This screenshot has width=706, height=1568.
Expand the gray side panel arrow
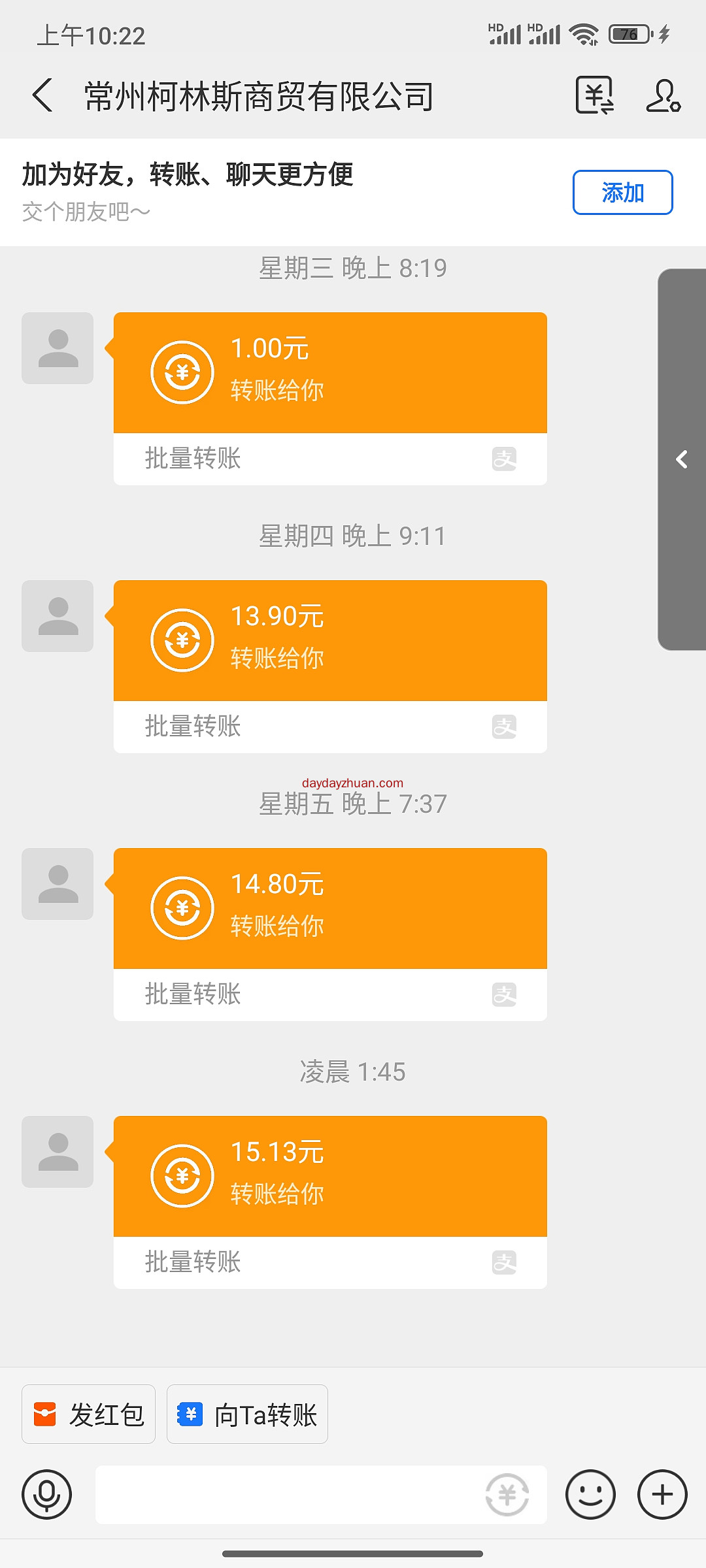[x=682, y=459]
